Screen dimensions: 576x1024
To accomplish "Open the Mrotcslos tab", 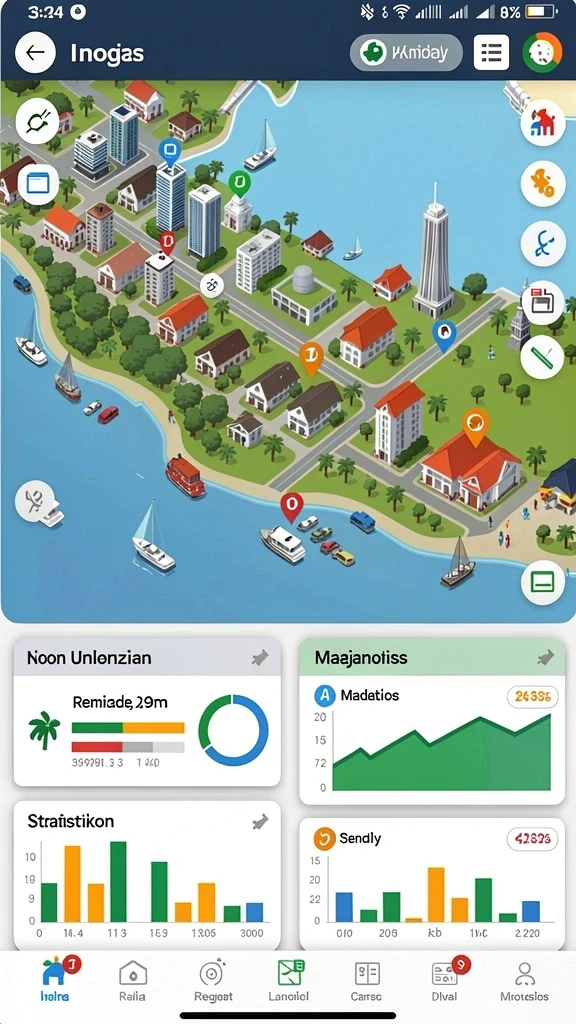I will [x=524, y=982].
